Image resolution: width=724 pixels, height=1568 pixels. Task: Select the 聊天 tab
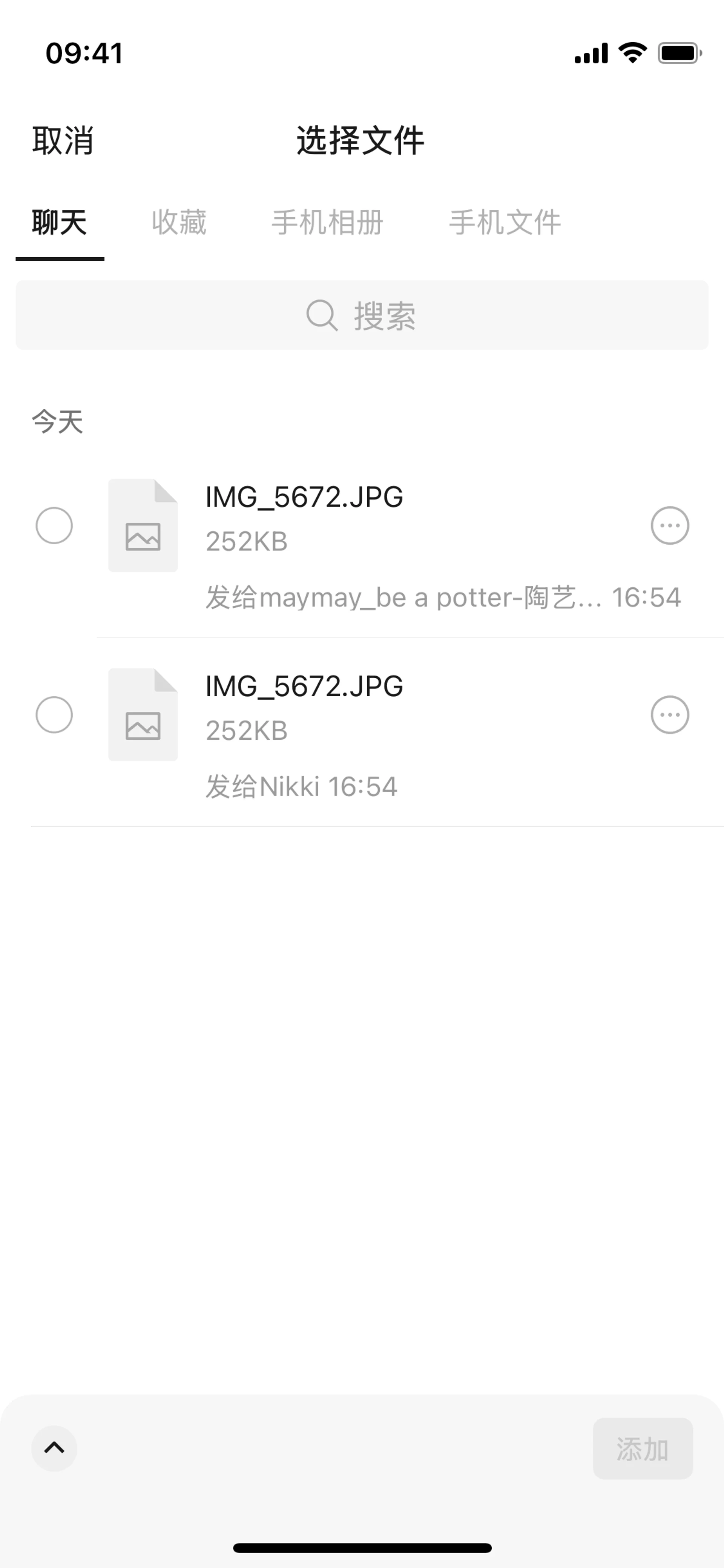[x=59, y=222]
